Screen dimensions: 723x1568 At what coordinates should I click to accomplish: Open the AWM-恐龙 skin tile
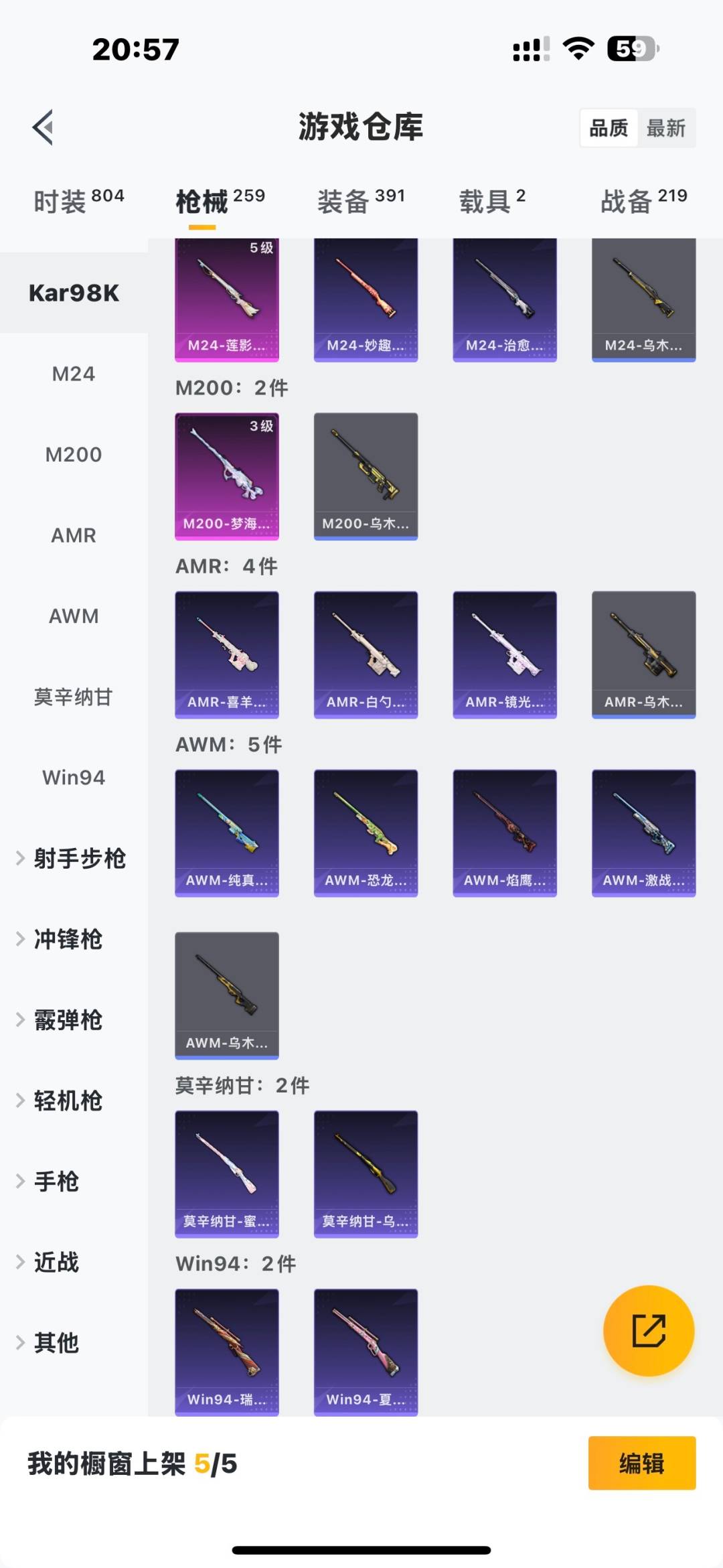[366, 833]
